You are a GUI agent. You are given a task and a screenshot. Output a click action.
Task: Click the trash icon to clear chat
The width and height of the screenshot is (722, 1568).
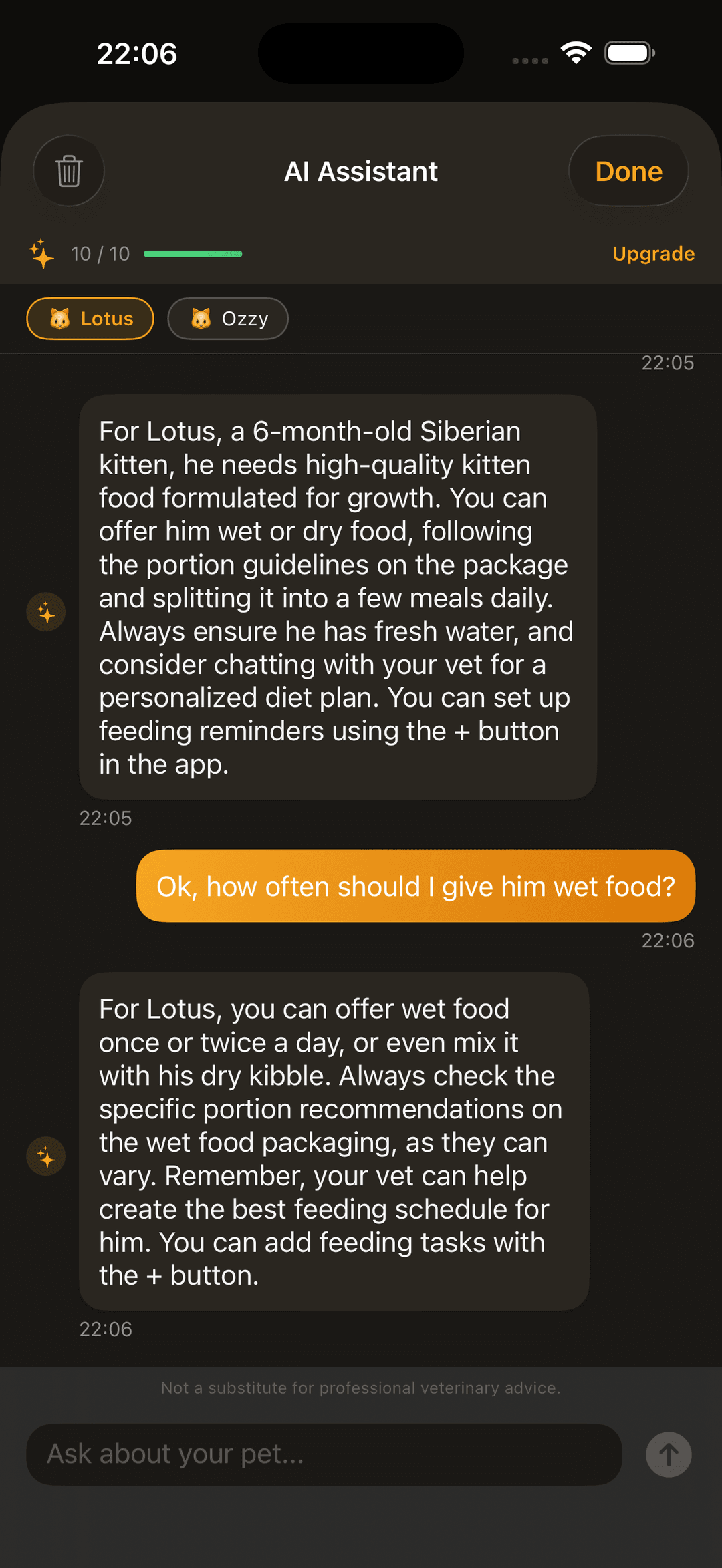[x=69, y=171]
